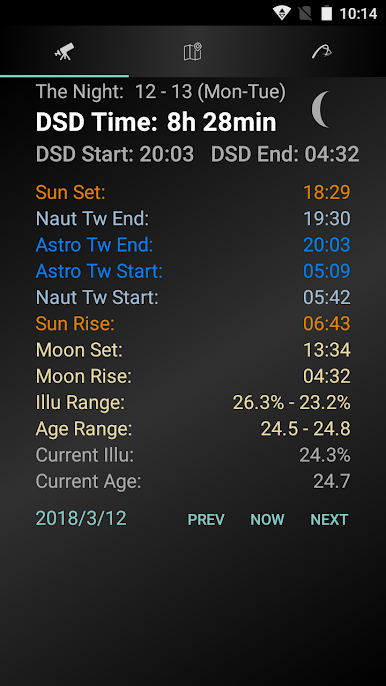Go to the previous night with PREV

point(206,519)
